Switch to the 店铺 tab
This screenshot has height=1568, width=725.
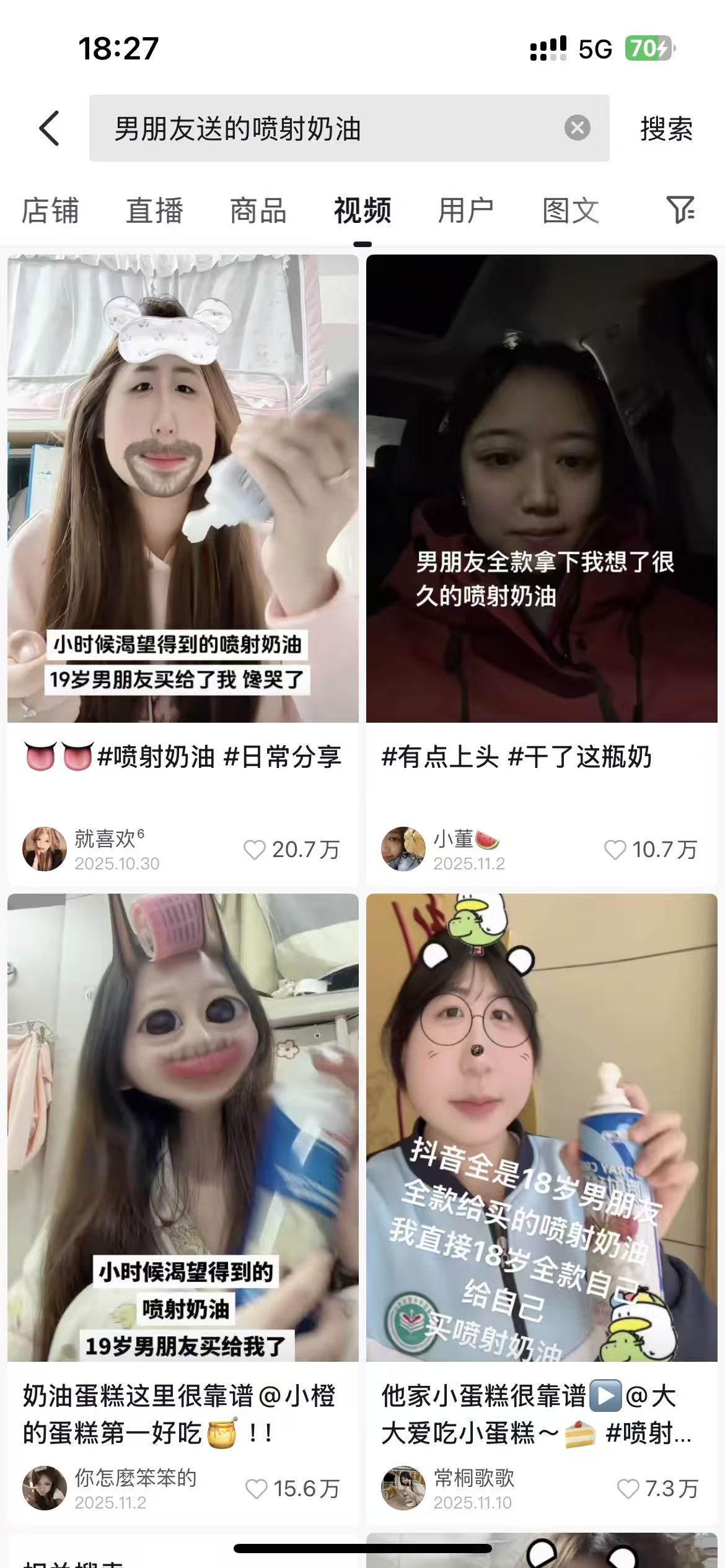coord(50,211)
